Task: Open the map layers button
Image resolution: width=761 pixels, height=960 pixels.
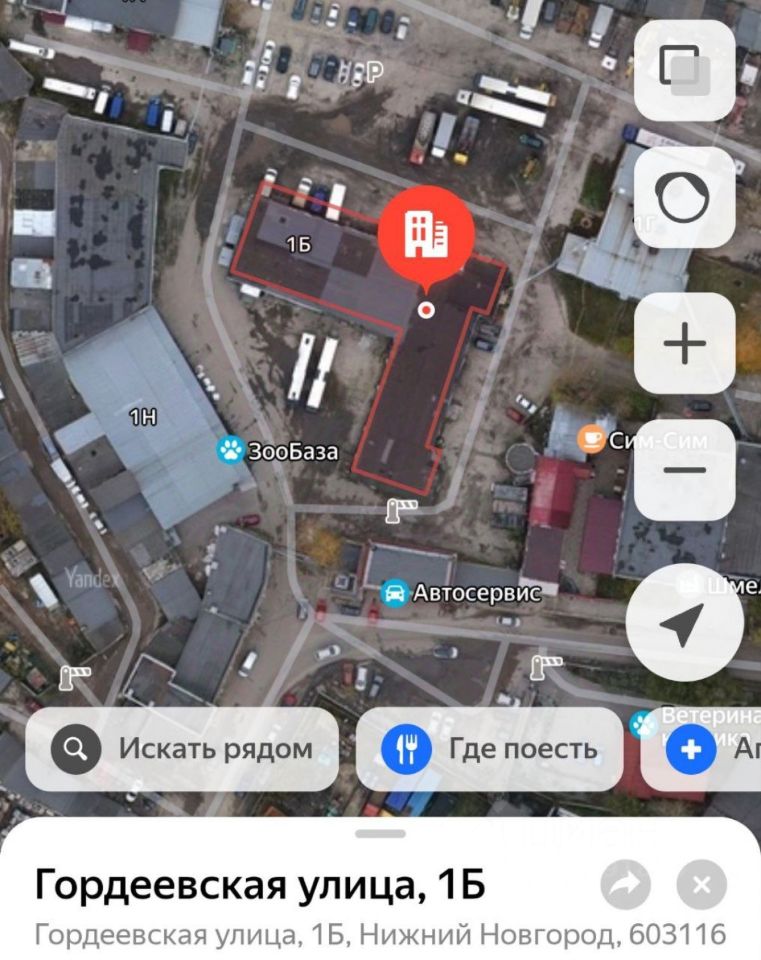Action: point(685,71)
